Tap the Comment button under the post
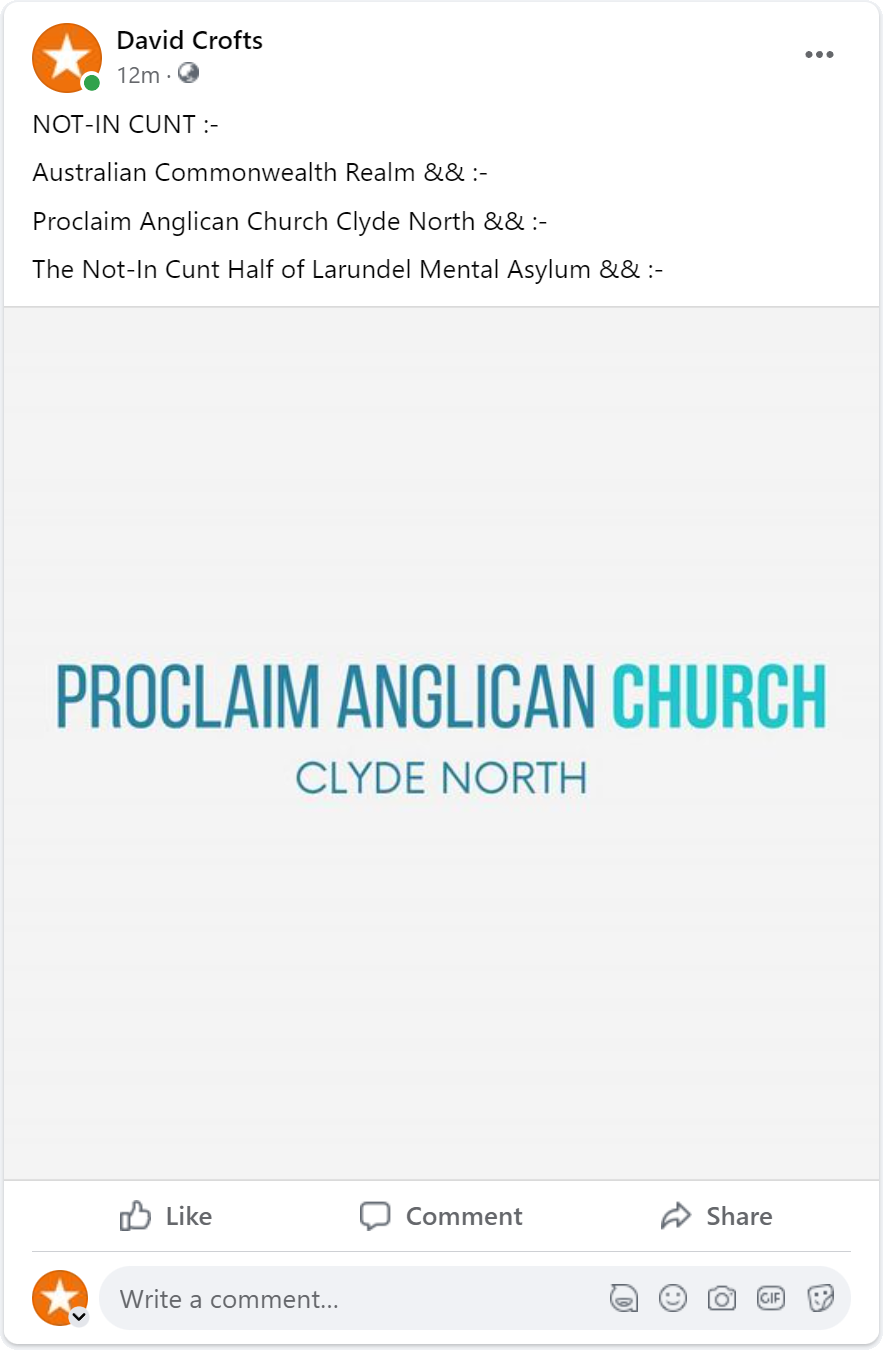This screenshot has height=1350, width=883. pos(441,1216)
